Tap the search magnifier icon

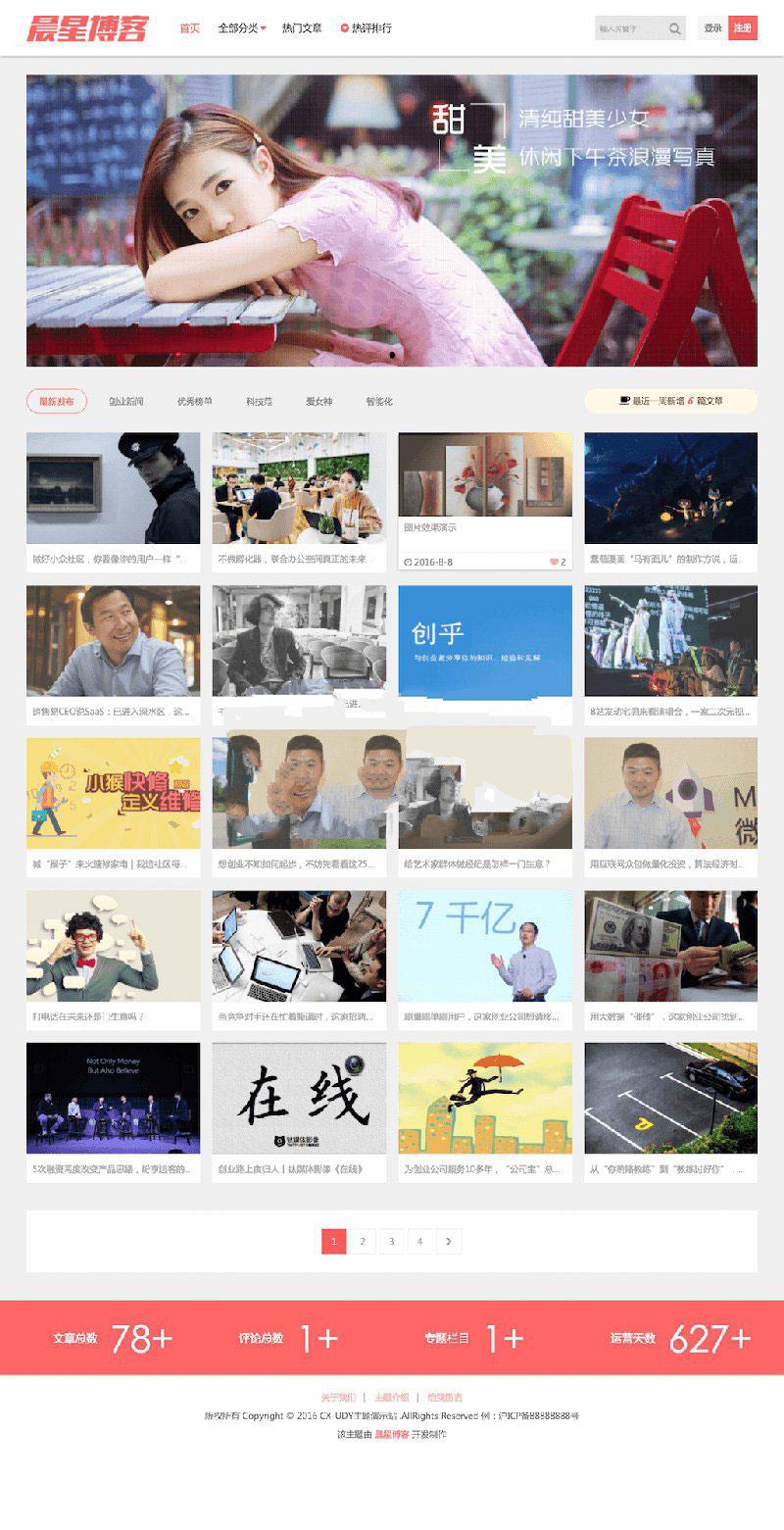674,28
